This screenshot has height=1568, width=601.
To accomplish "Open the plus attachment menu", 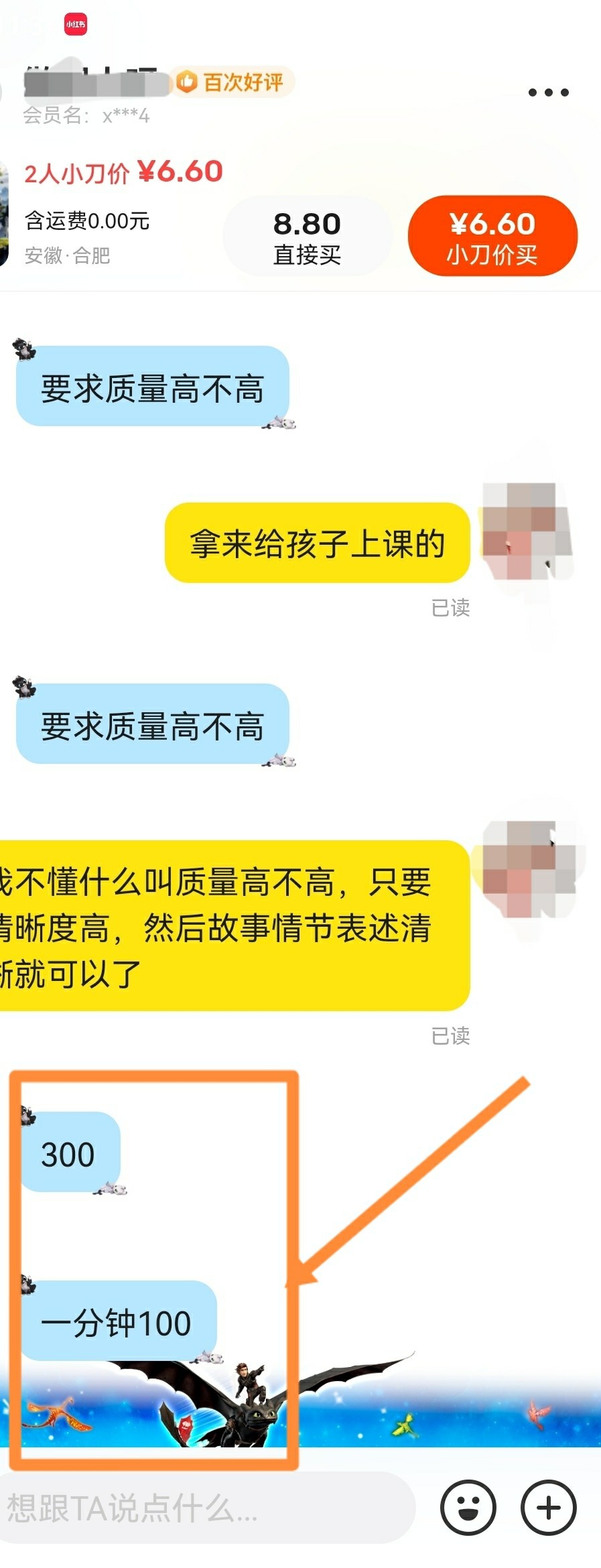I will click(x=549, y=1508).
